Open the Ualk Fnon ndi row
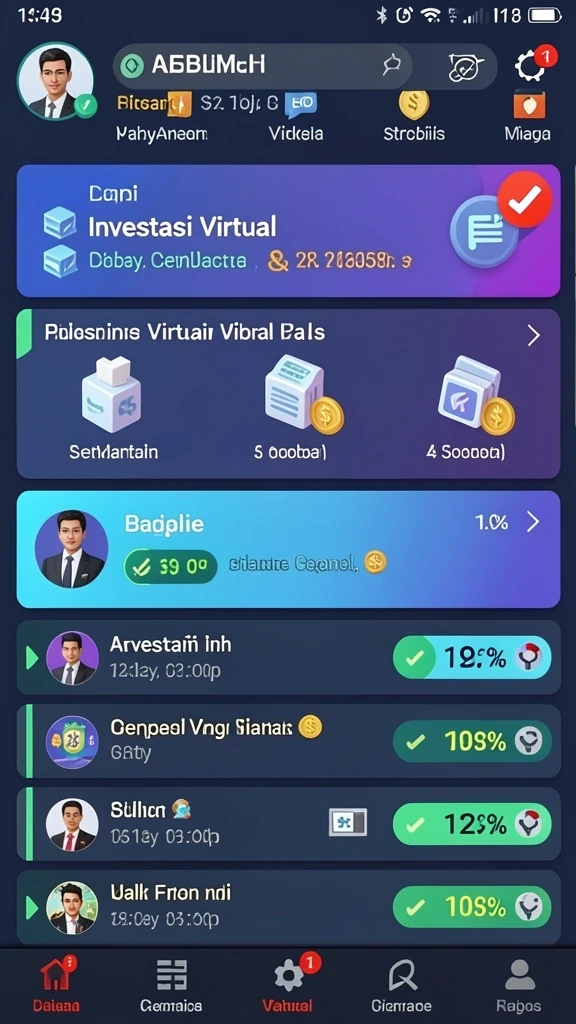Viewport: 576px width, 1024px height. pos(288,906)
